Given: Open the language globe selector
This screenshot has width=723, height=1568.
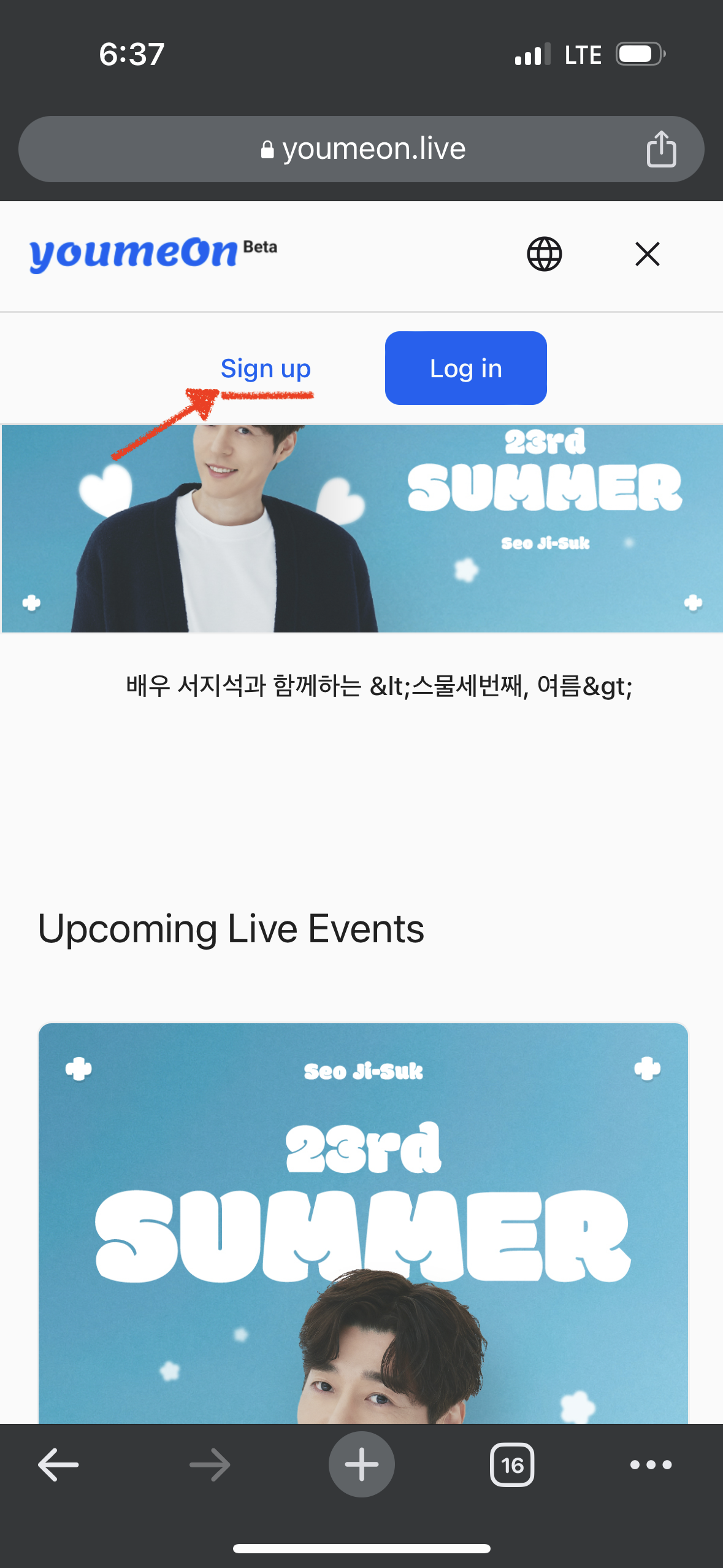Looking at the screenshot, I should point(544,254).
